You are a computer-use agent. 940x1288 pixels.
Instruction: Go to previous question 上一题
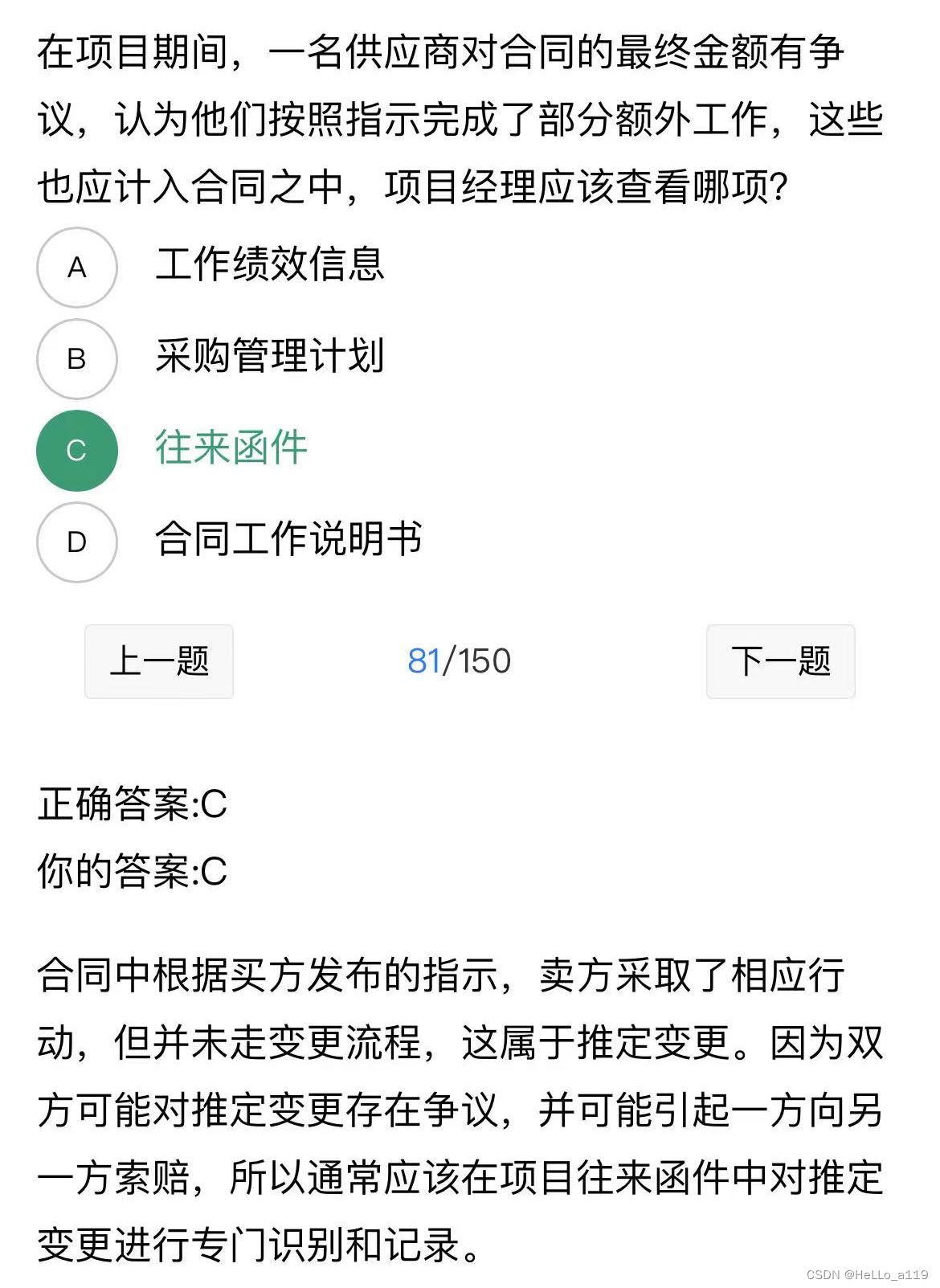coord(159,661)
